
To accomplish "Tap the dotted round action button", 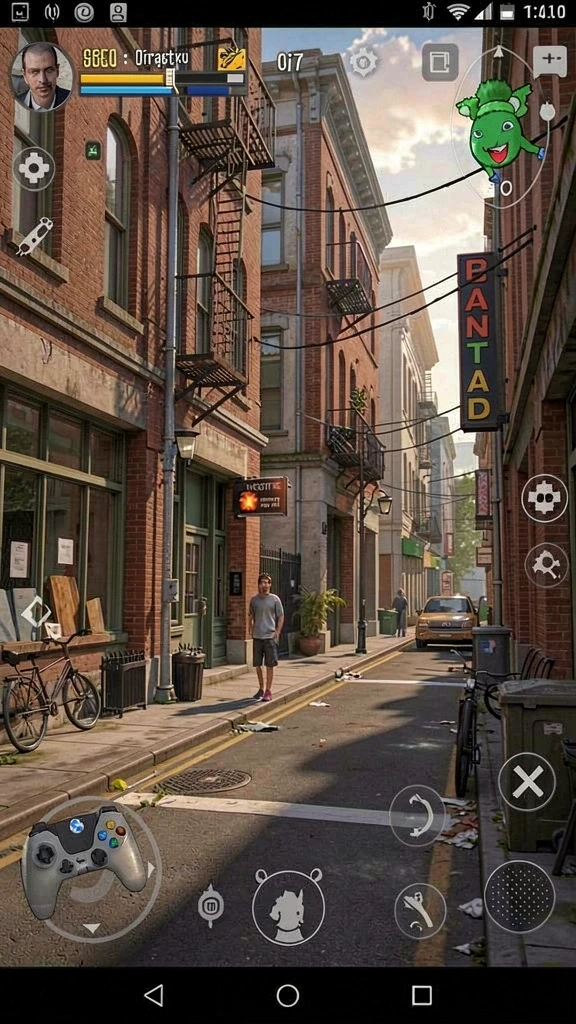I will (x=519, y=896).
